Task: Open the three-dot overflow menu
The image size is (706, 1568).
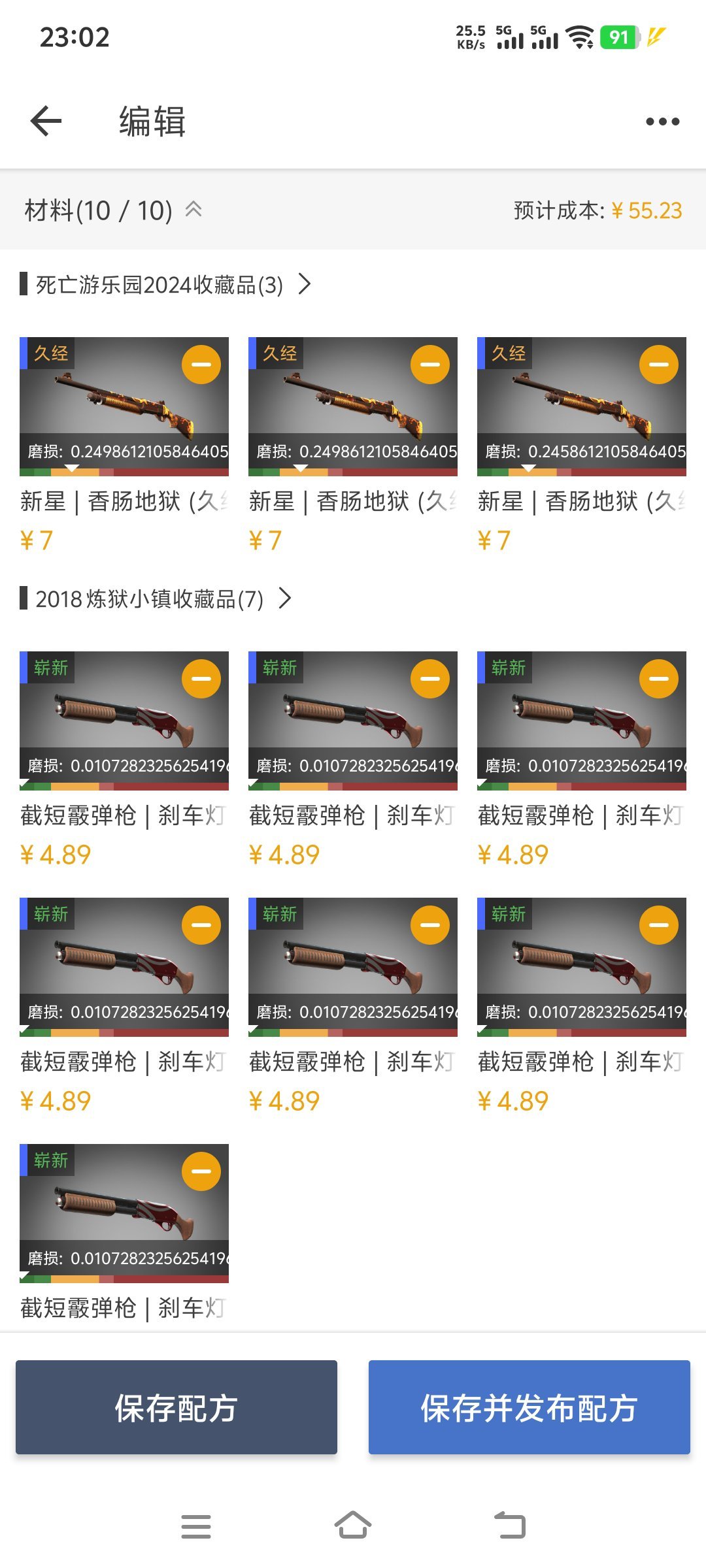Action: (x=662, y=122)
